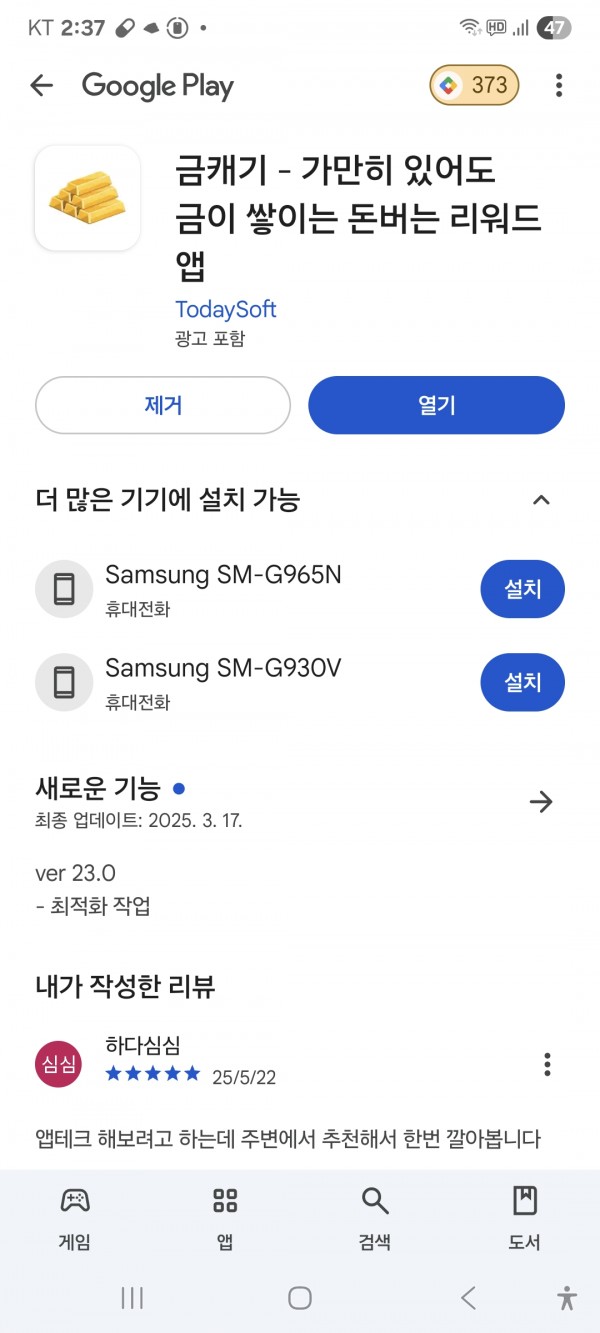
Task: Install on Samsung SM-G965N
Action: click(522, 589)
